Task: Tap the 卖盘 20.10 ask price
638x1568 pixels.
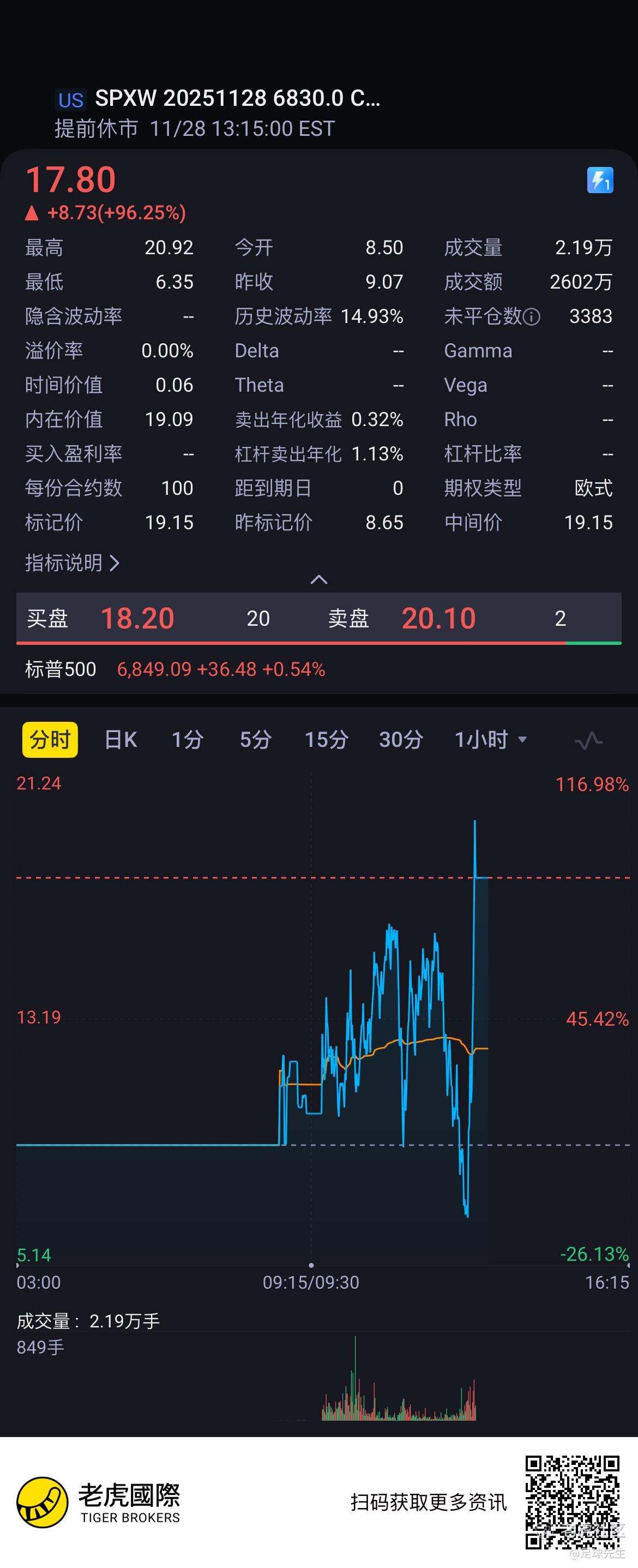Action: pyautogui.click(x=438, y=619)
